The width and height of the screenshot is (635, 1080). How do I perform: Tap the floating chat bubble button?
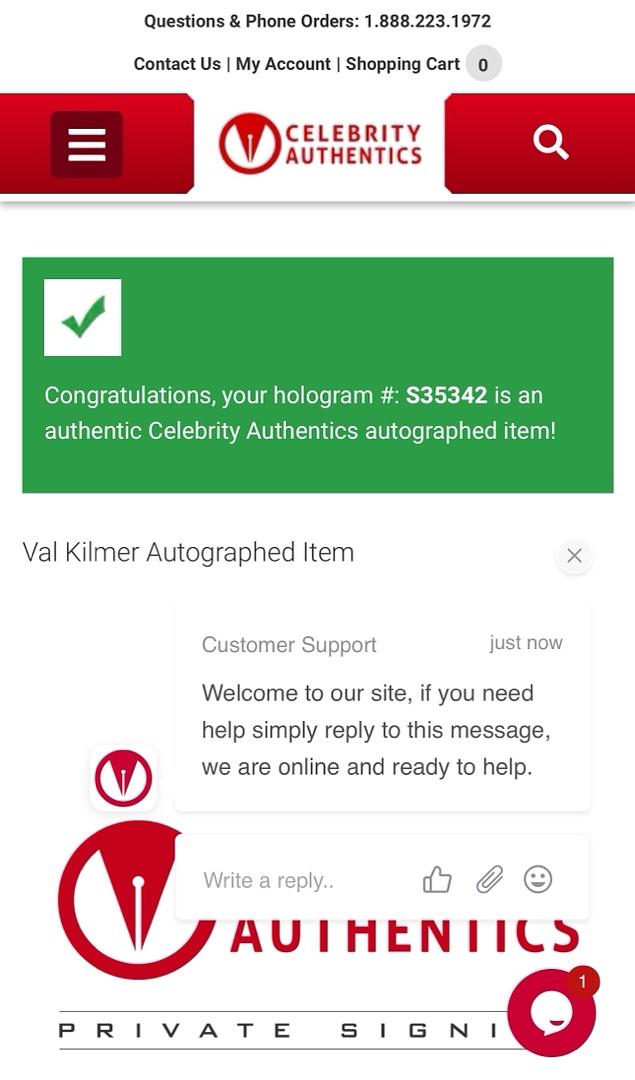pos(551,1013)
